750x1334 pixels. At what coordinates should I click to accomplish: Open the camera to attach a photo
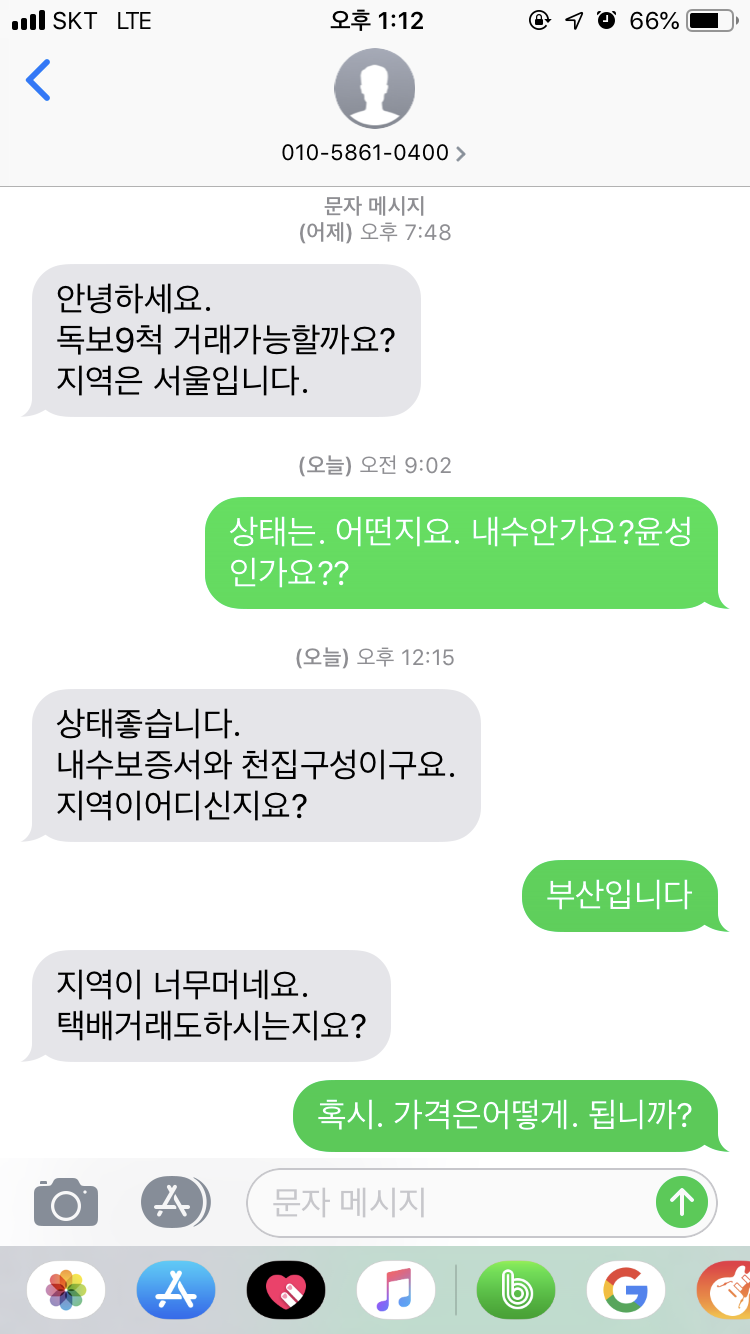click(66, 1201)
